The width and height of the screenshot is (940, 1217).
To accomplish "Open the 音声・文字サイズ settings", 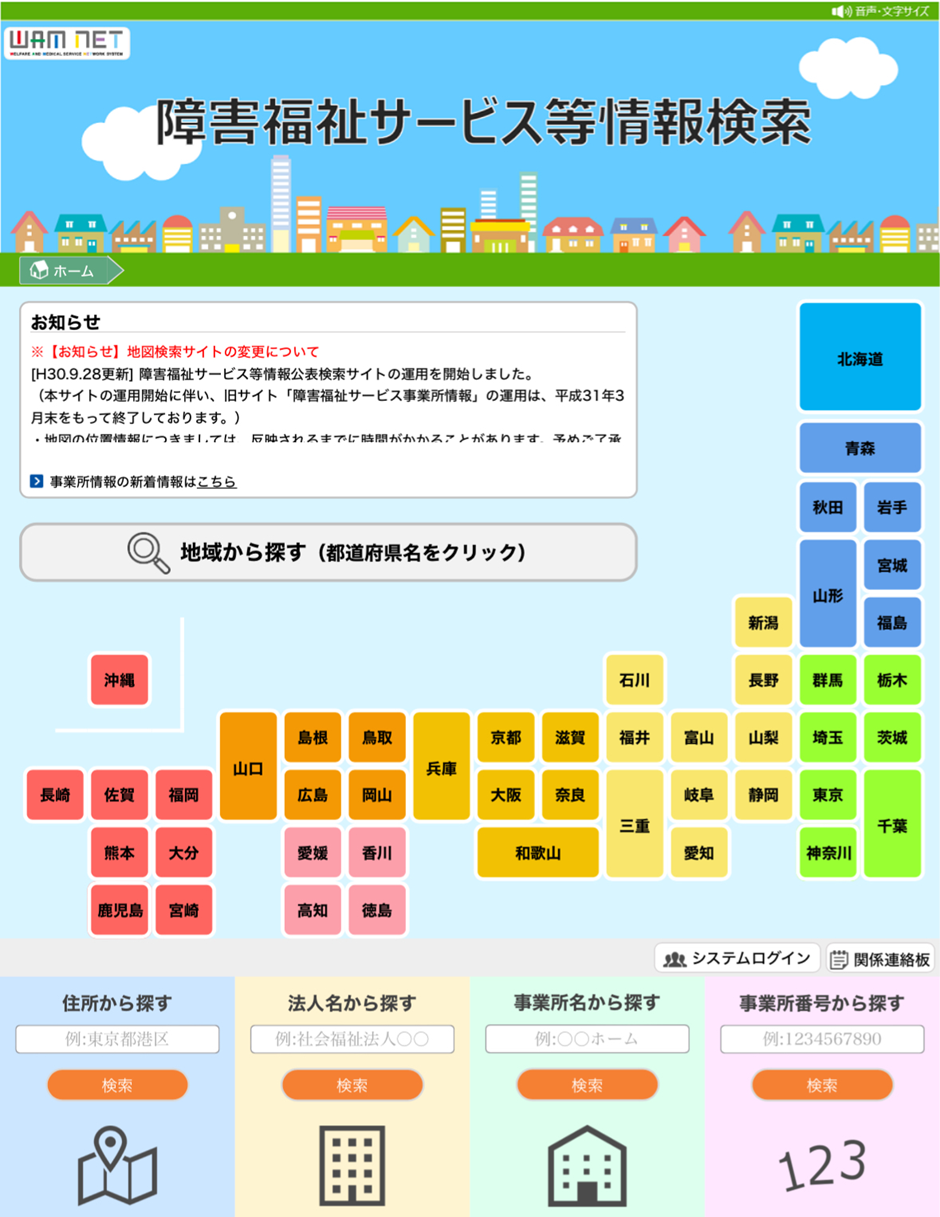I will (880, 11).
